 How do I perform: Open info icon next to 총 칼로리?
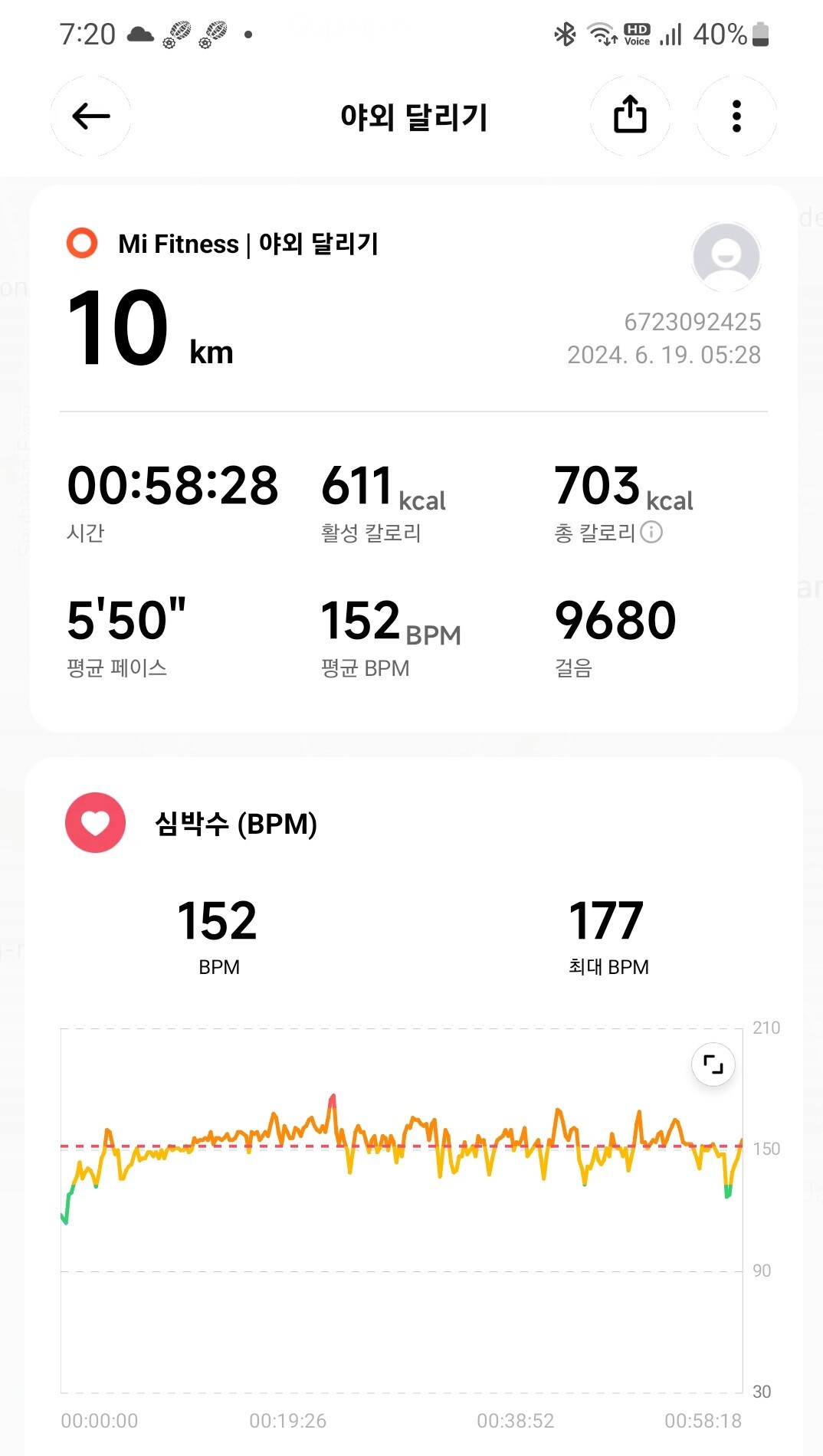[x=651, y=532]
